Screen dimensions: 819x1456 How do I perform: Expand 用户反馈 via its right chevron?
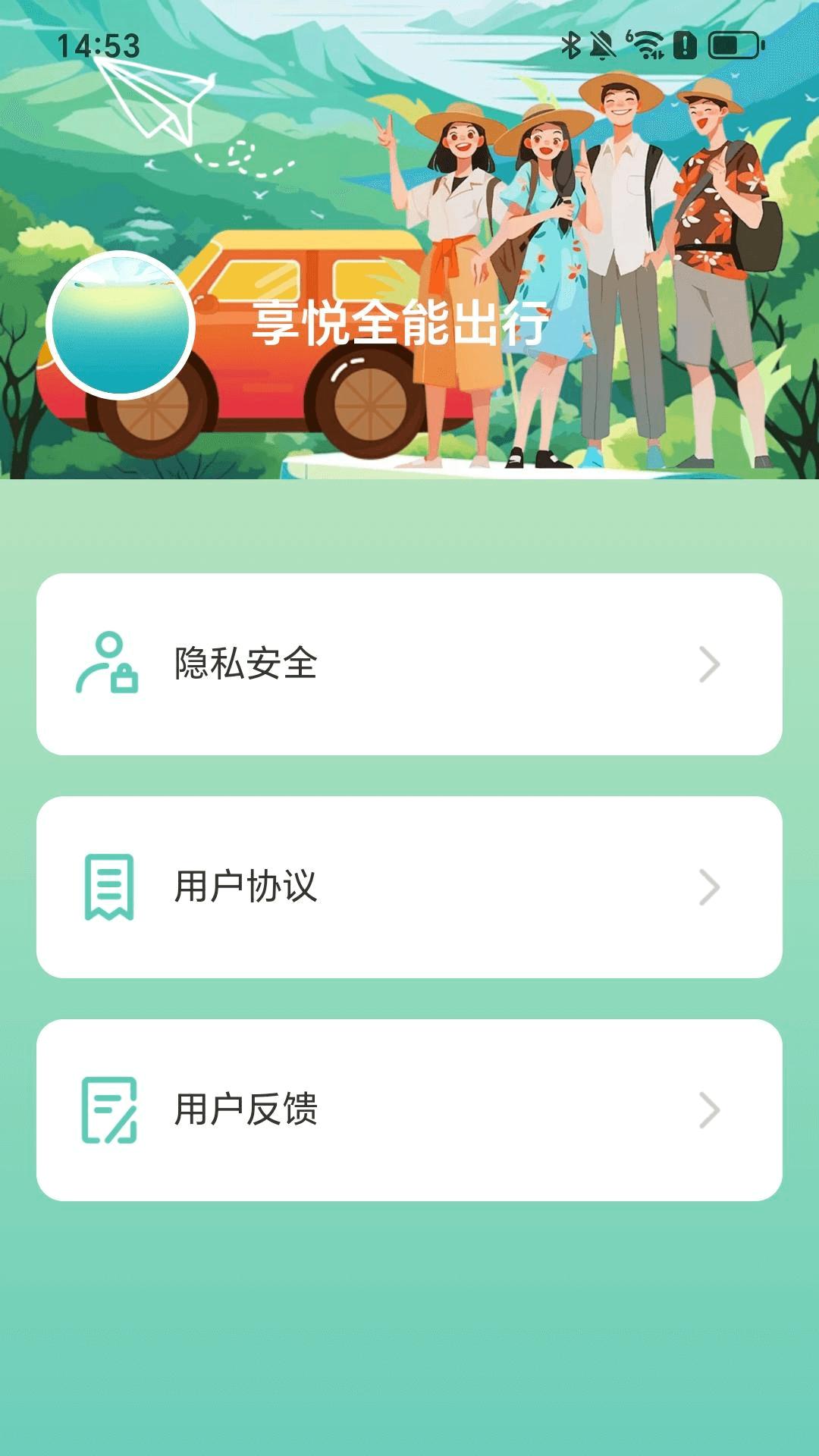point(709,1109)
